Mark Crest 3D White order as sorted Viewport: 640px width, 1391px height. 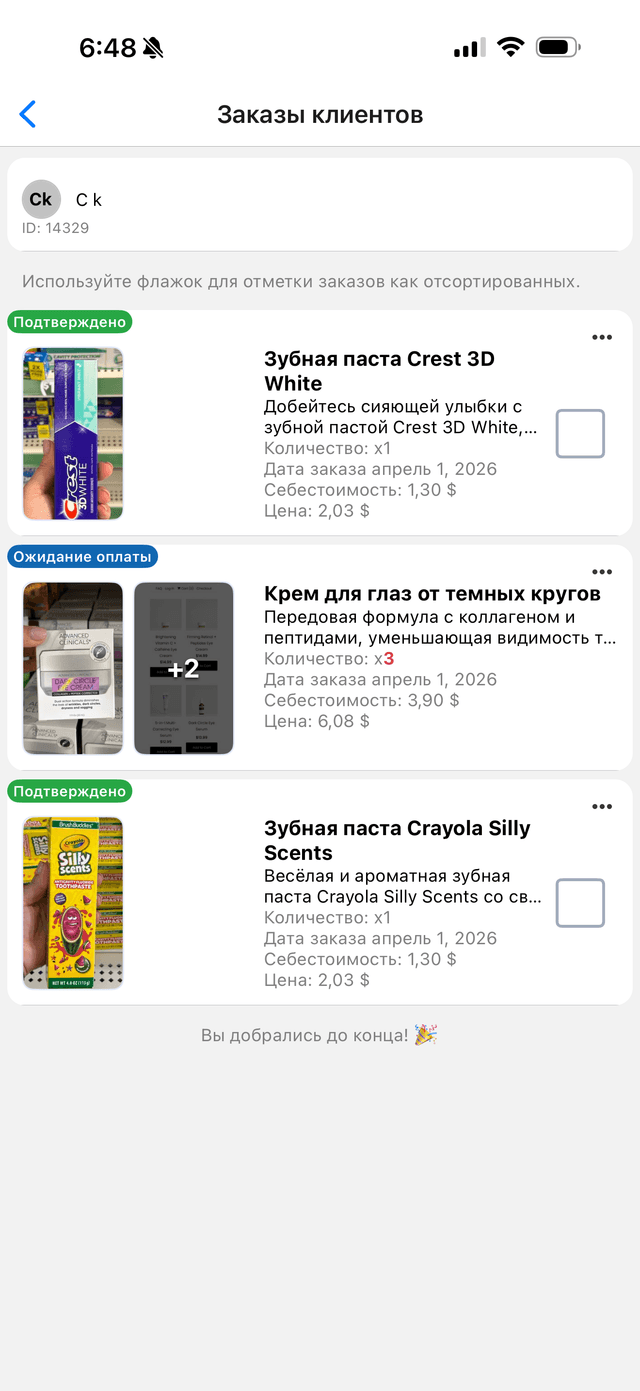tap(580, 434)
